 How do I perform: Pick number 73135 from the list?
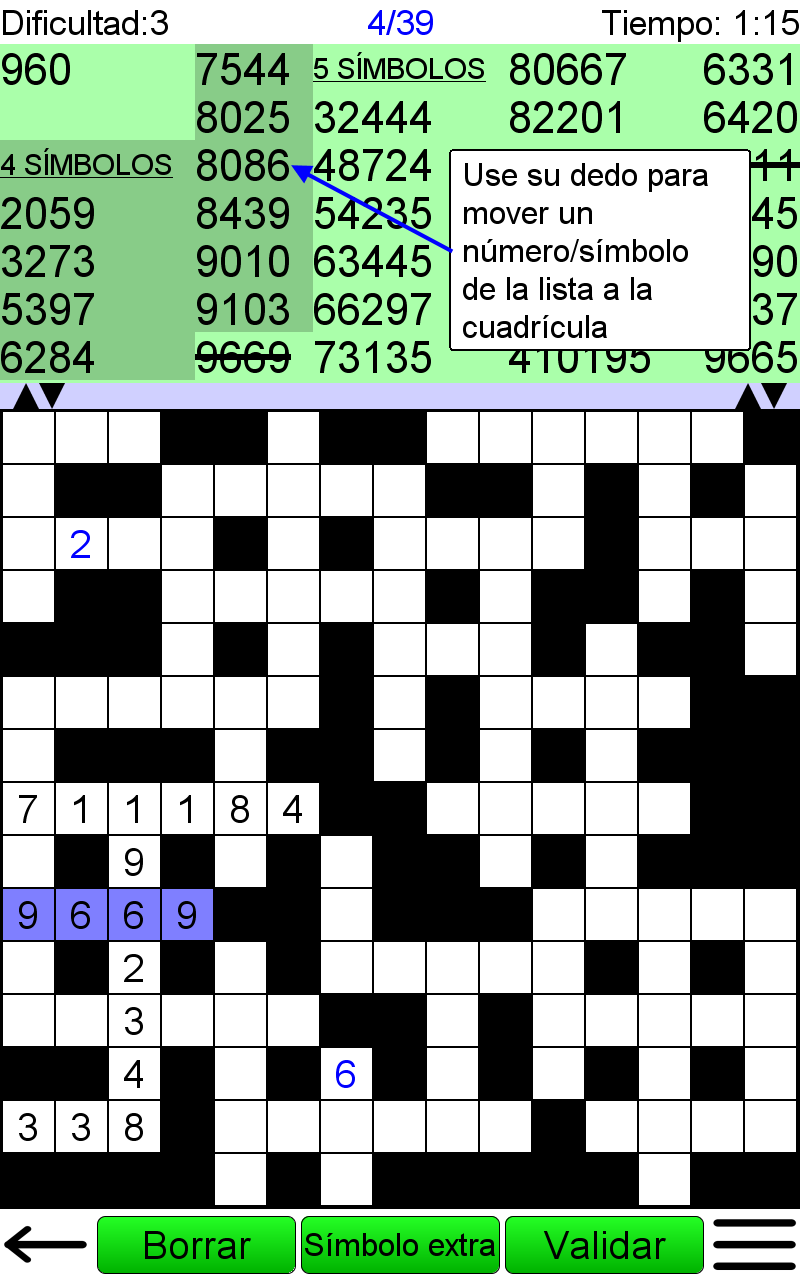[x=372, y=358]
